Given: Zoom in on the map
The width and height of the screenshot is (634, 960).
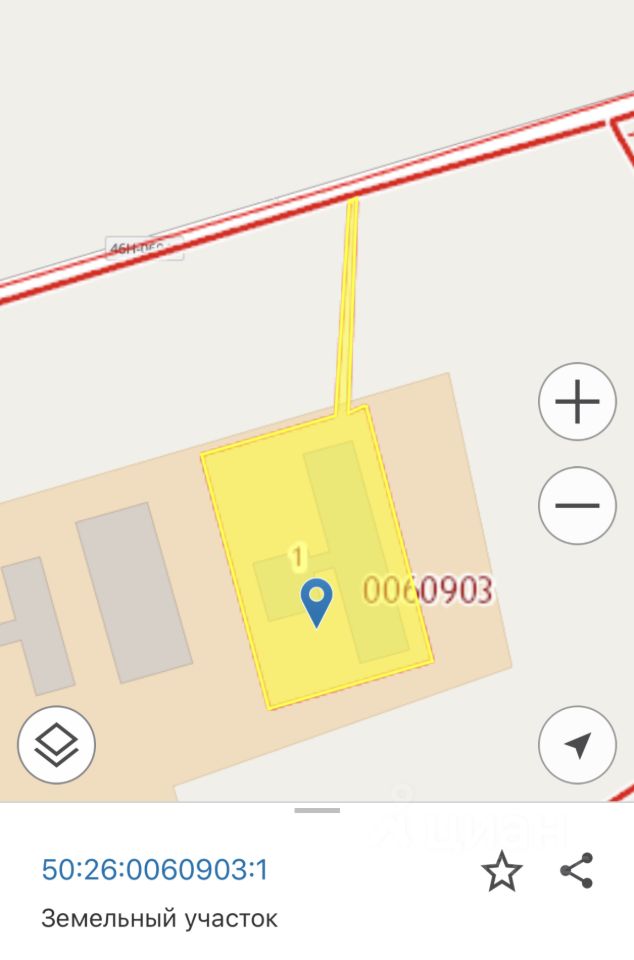Looking at the screenshot, I should (x=577, y=403).
